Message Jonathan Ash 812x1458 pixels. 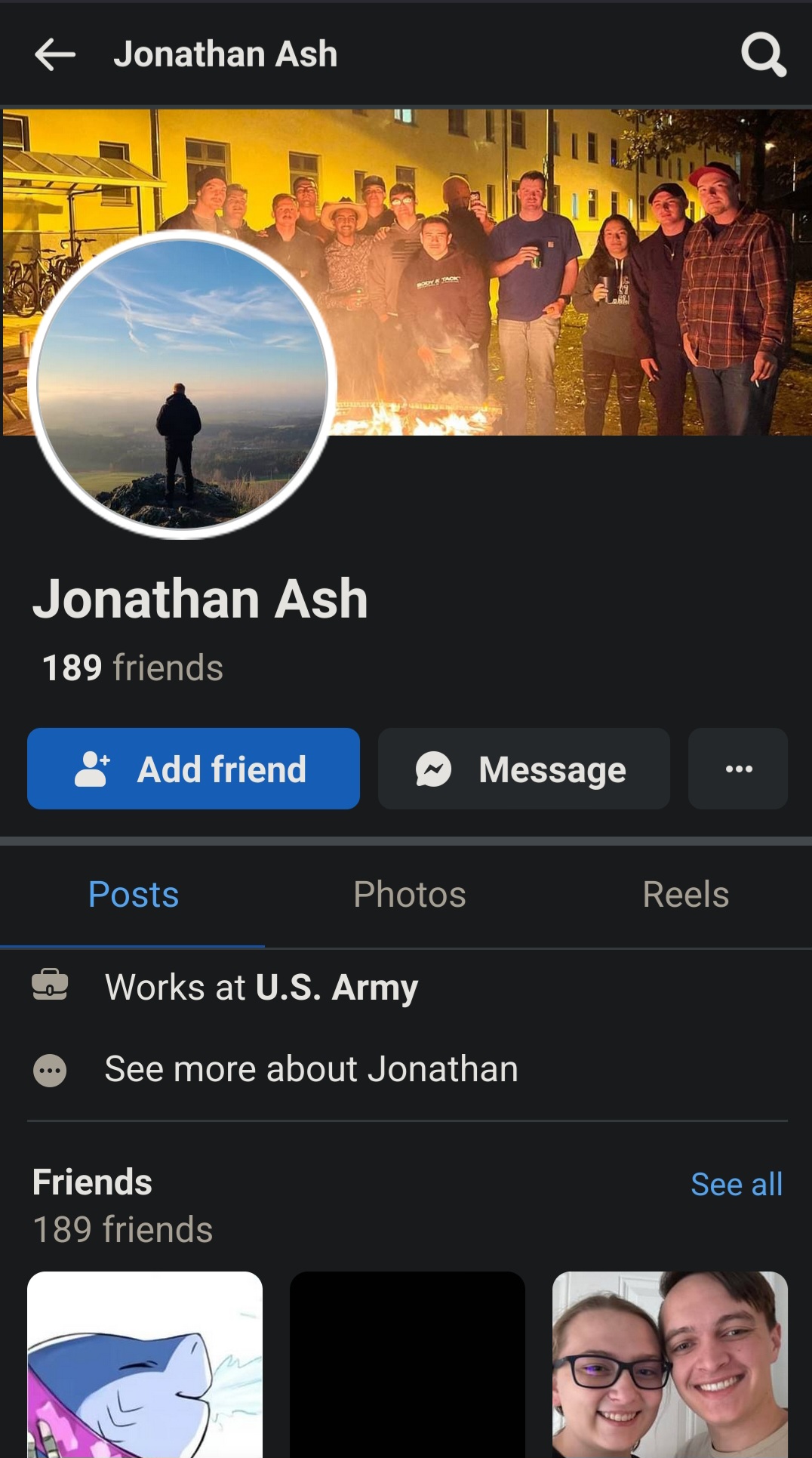(x=524, y=769)
